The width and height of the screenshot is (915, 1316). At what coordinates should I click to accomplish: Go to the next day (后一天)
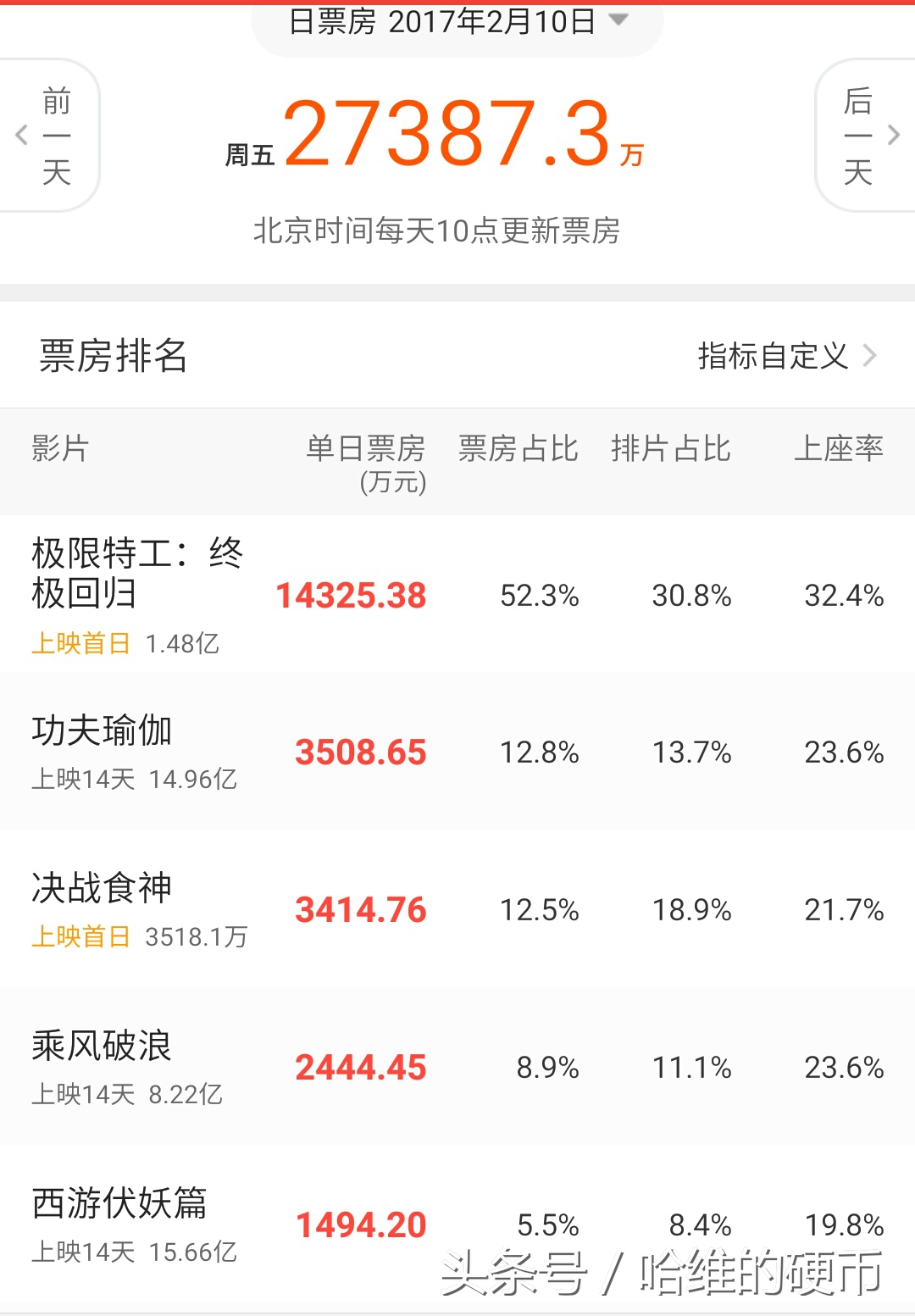tap(864, 136)
